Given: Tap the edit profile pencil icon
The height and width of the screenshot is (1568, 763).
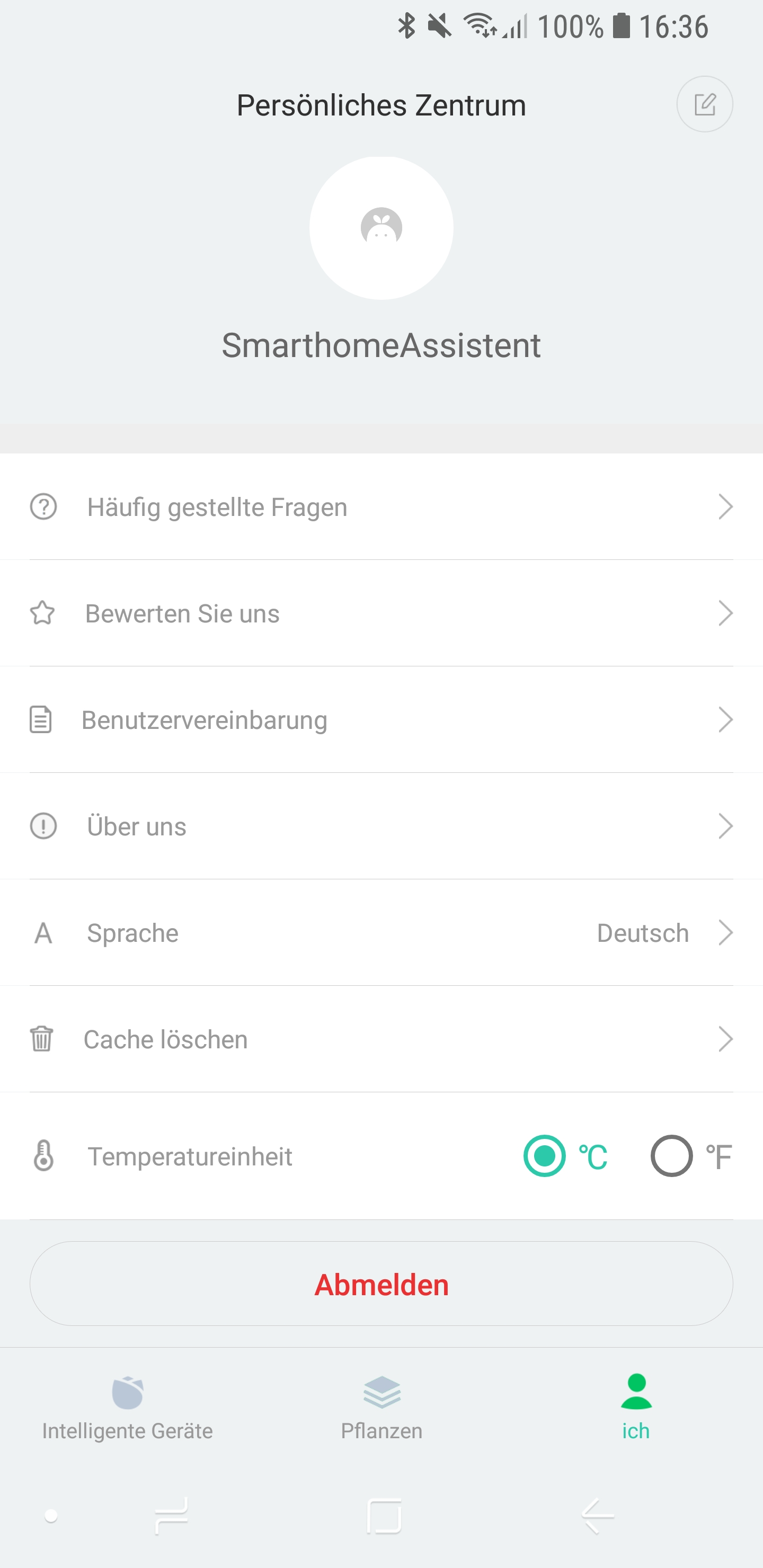Looking at the screenshot, I should coord(705,104).
